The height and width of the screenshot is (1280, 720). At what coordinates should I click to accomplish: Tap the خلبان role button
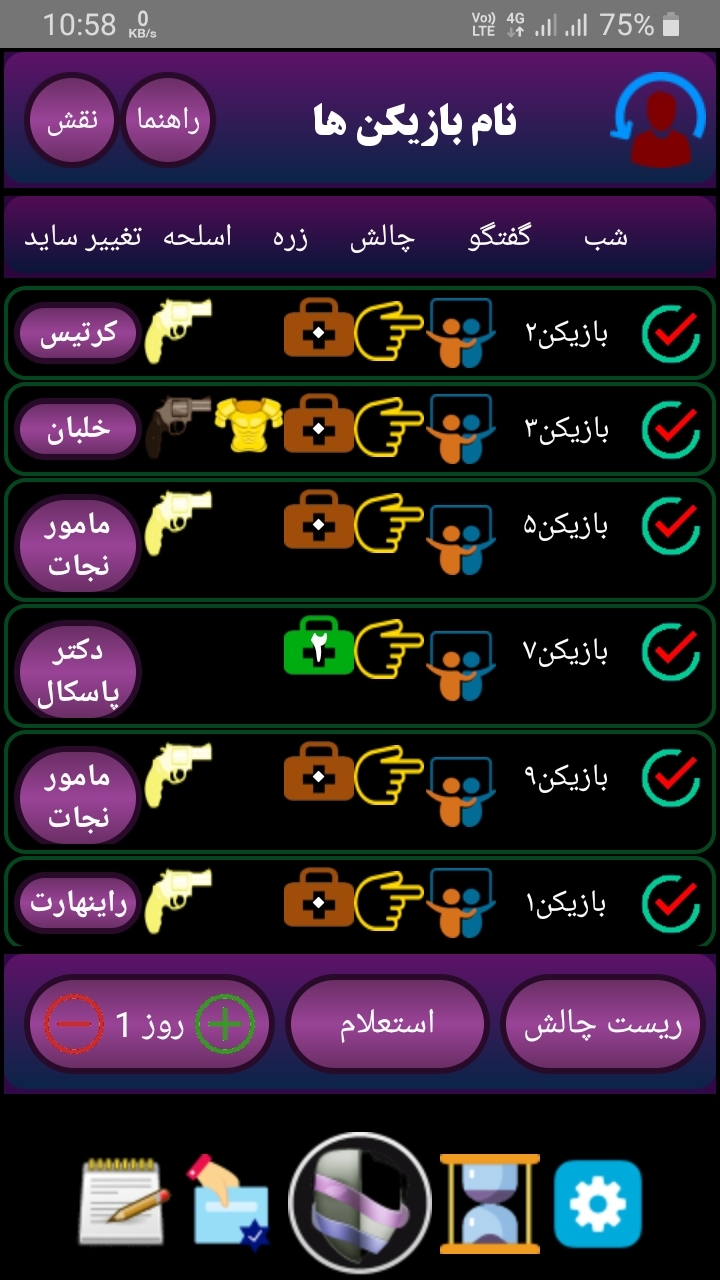[78, 429]
